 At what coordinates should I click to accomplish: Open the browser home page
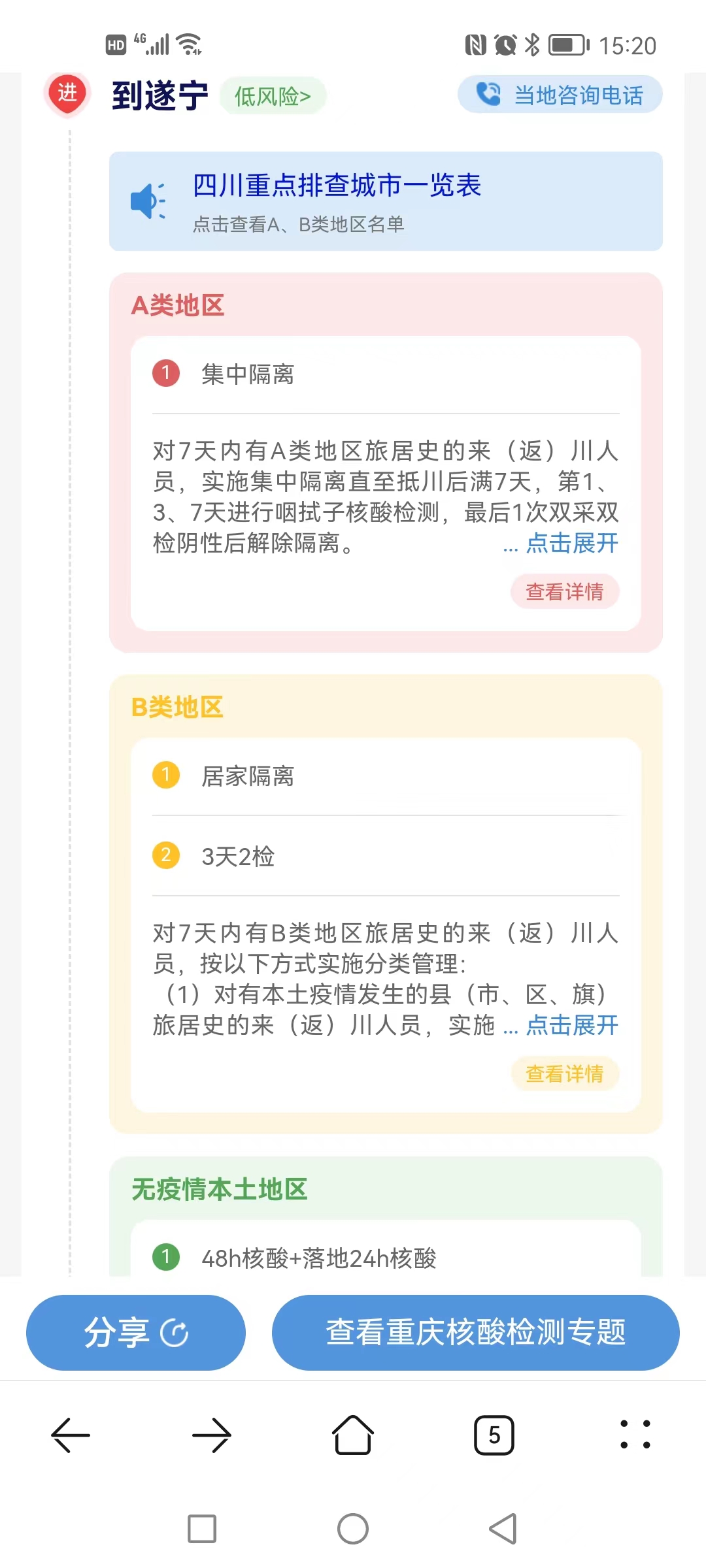click(x=353, y=1435)
